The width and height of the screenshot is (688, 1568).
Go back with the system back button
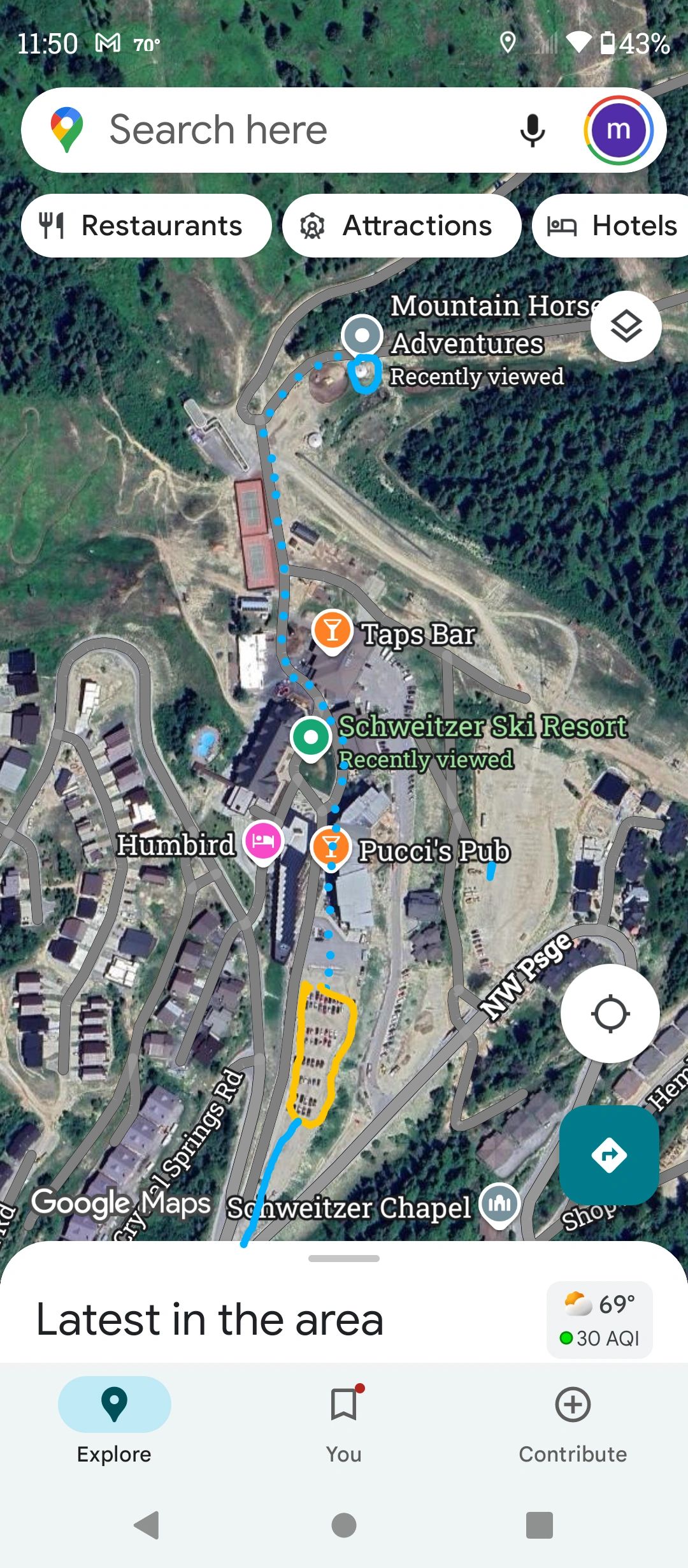[x=147, y=1525]
